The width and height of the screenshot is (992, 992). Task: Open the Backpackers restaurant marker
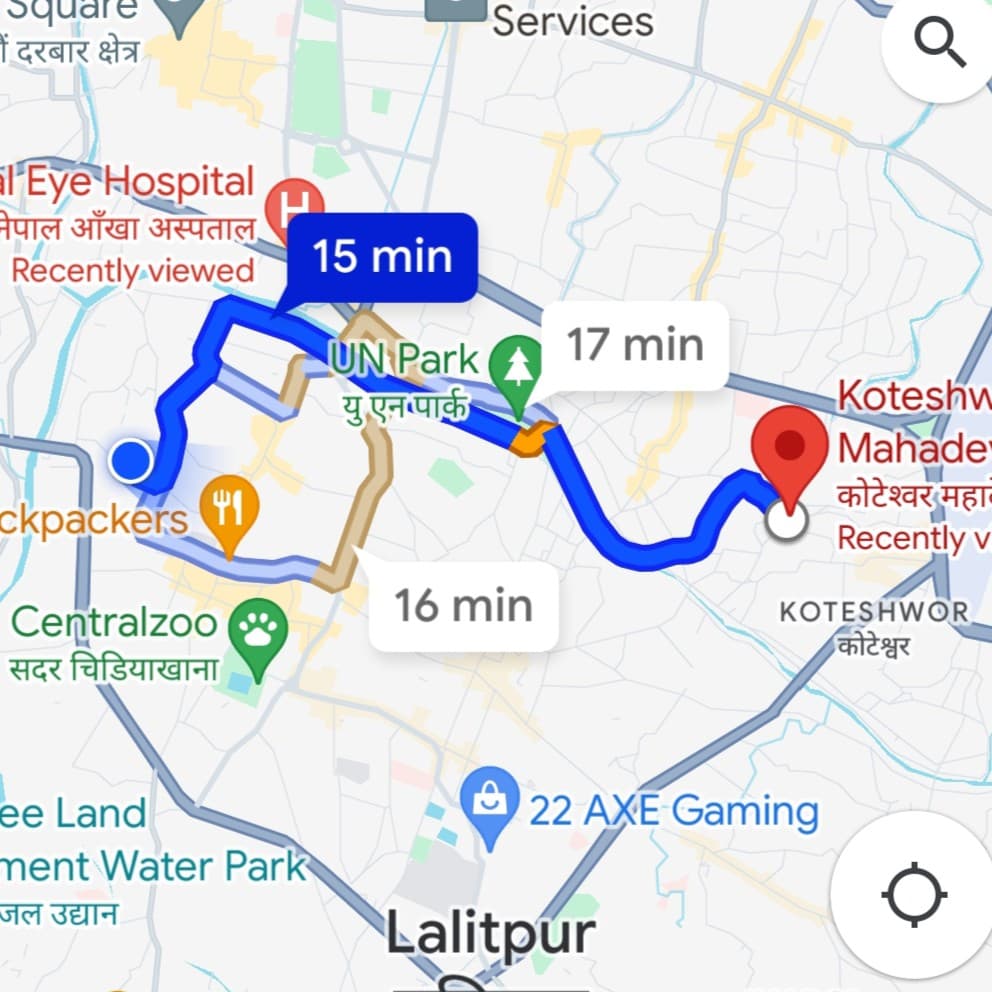tap(229, 510)
